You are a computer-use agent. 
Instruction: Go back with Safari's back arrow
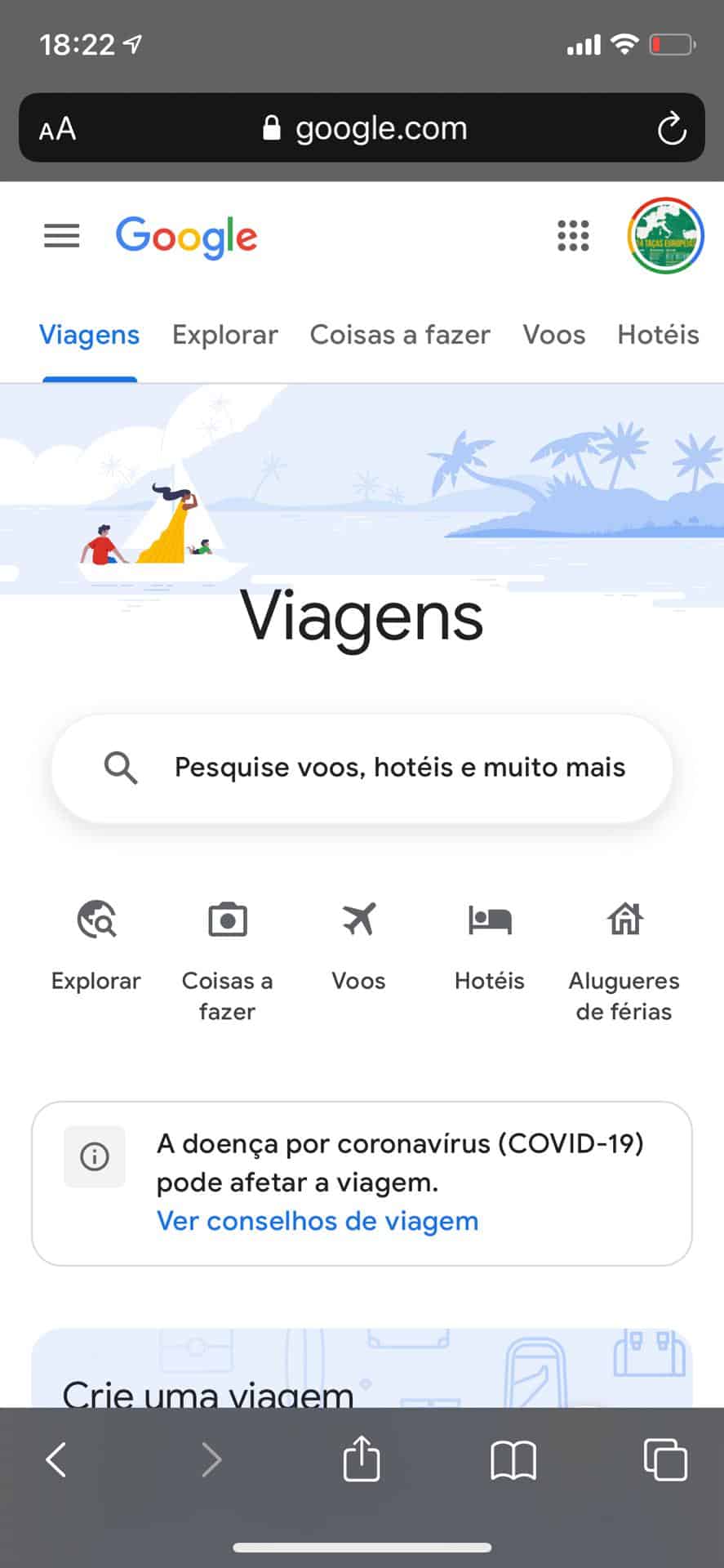coord(56,1459)
